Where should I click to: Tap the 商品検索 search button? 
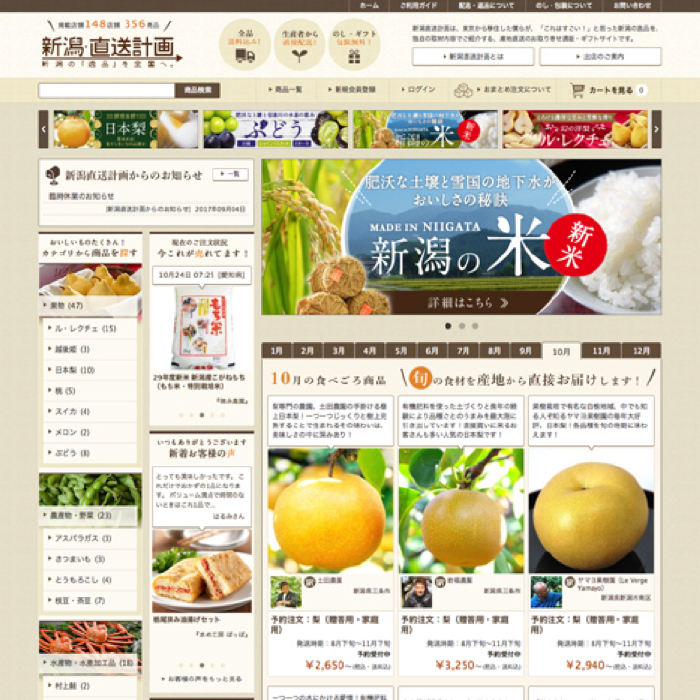pos(197,90)
